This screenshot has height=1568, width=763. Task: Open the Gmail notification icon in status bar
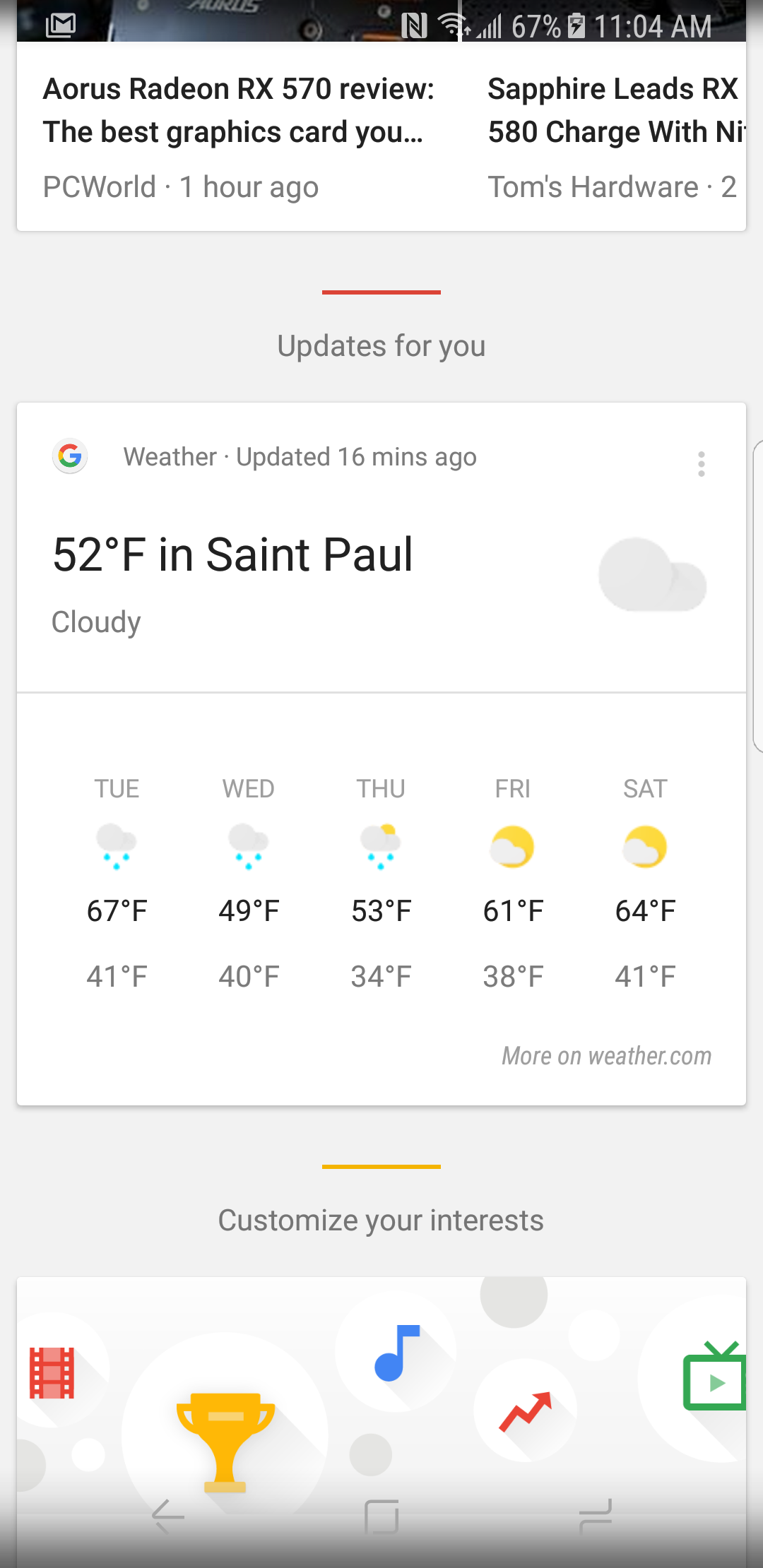pyautogui.click(x=60, y=26)
